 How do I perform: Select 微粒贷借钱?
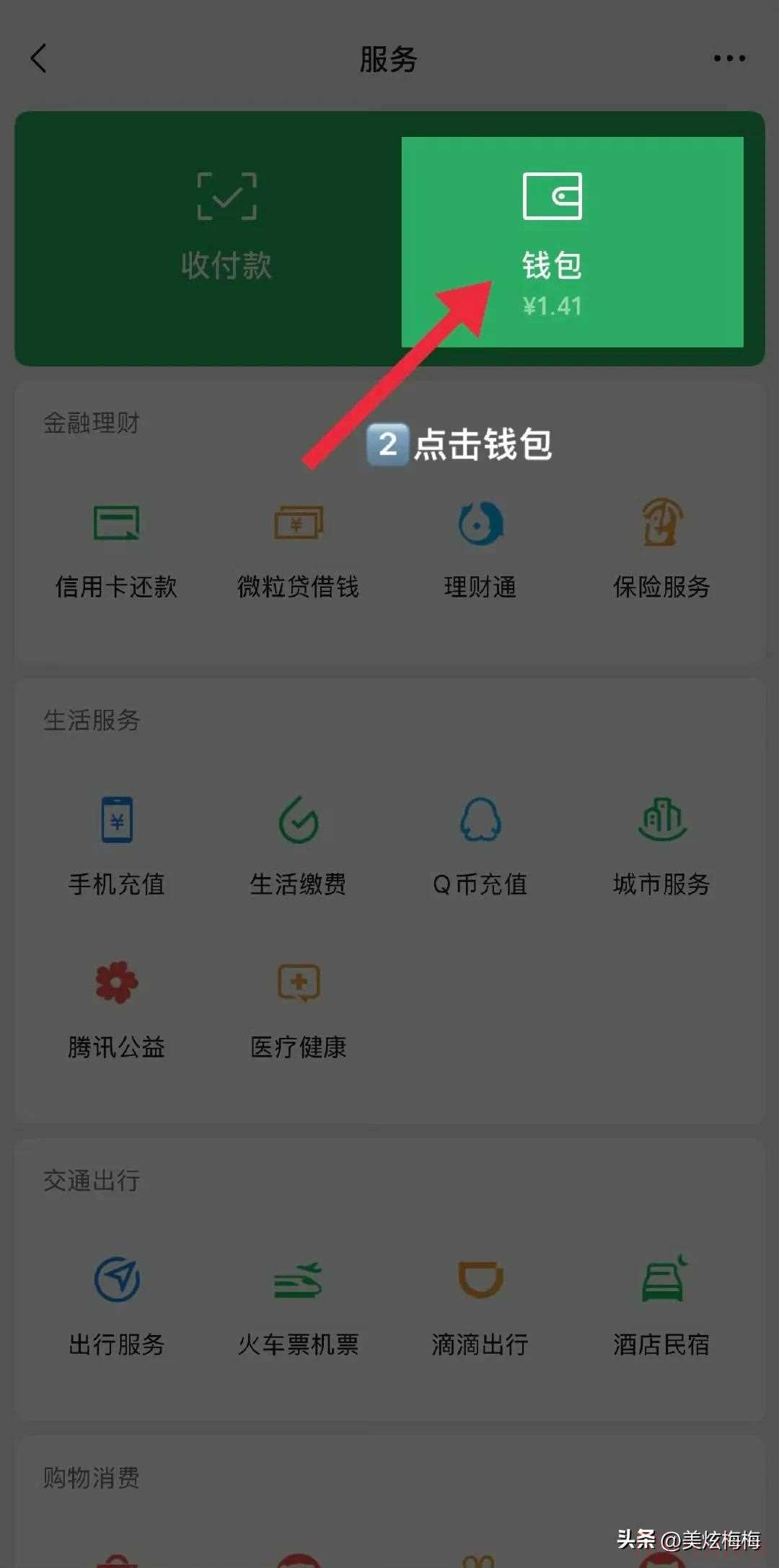299,550
